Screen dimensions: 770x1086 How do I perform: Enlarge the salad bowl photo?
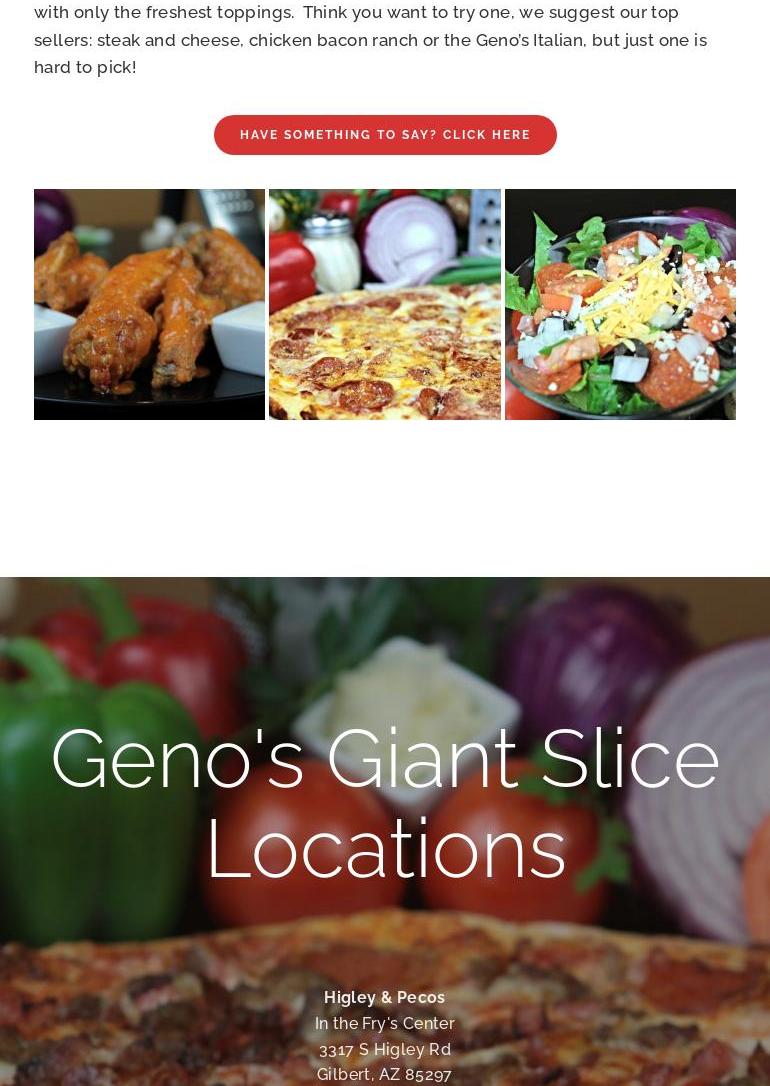tap(620, 304)
